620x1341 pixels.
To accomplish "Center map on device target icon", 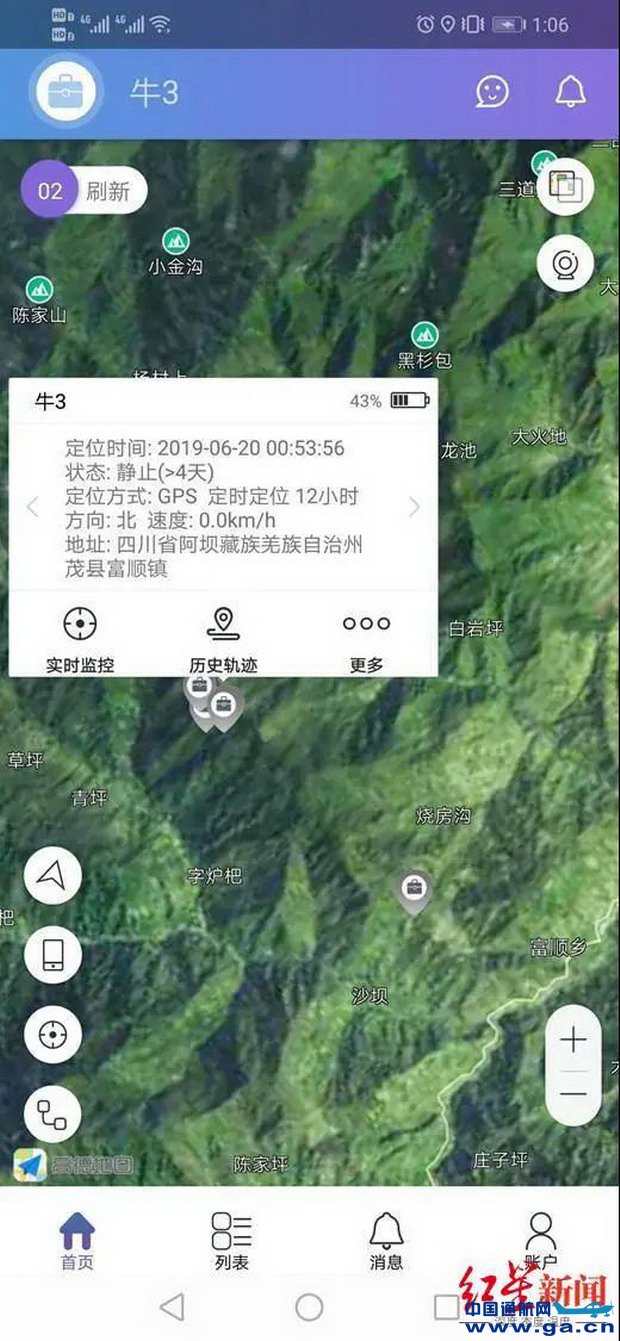I will point(52,1034).
